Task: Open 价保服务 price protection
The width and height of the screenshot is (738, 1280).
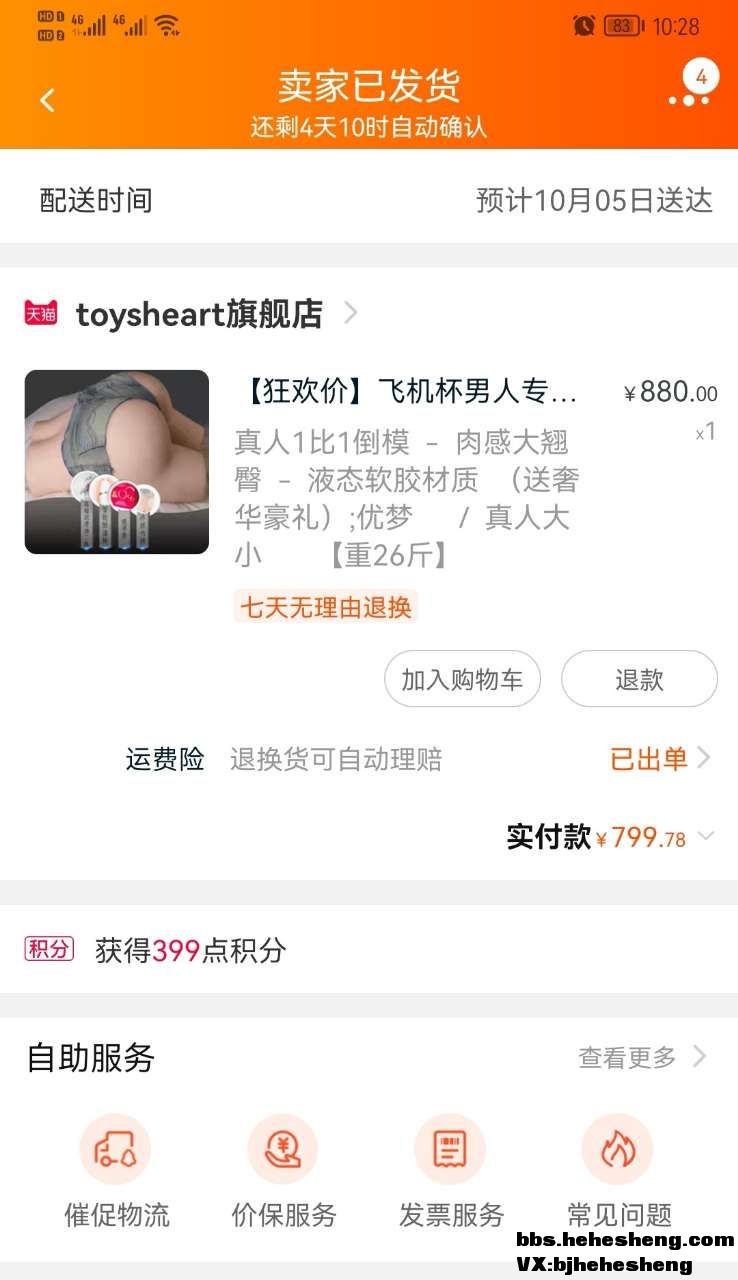Action: click(284, 1169)
